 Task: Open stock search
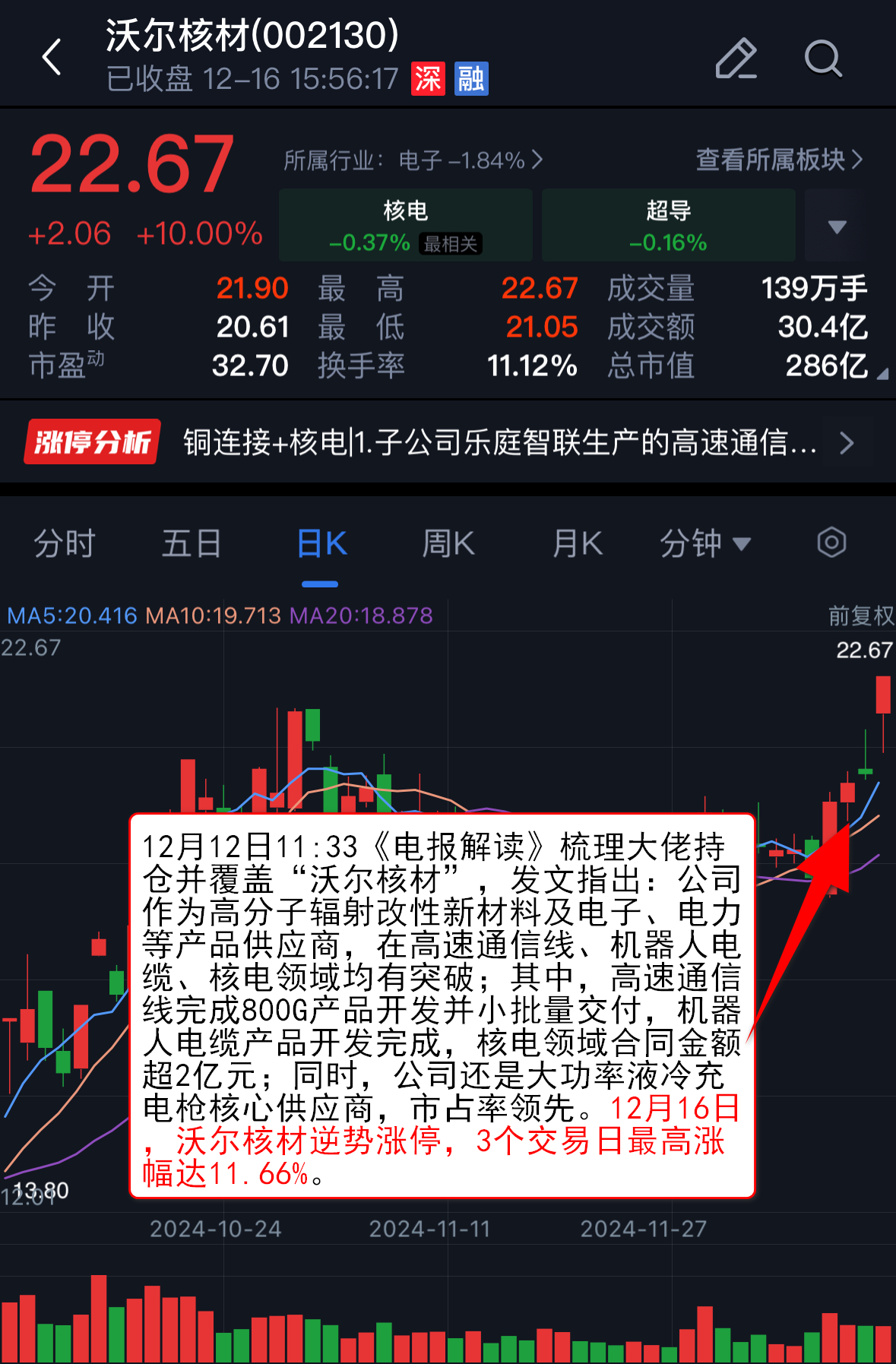(x=822, y=59)
